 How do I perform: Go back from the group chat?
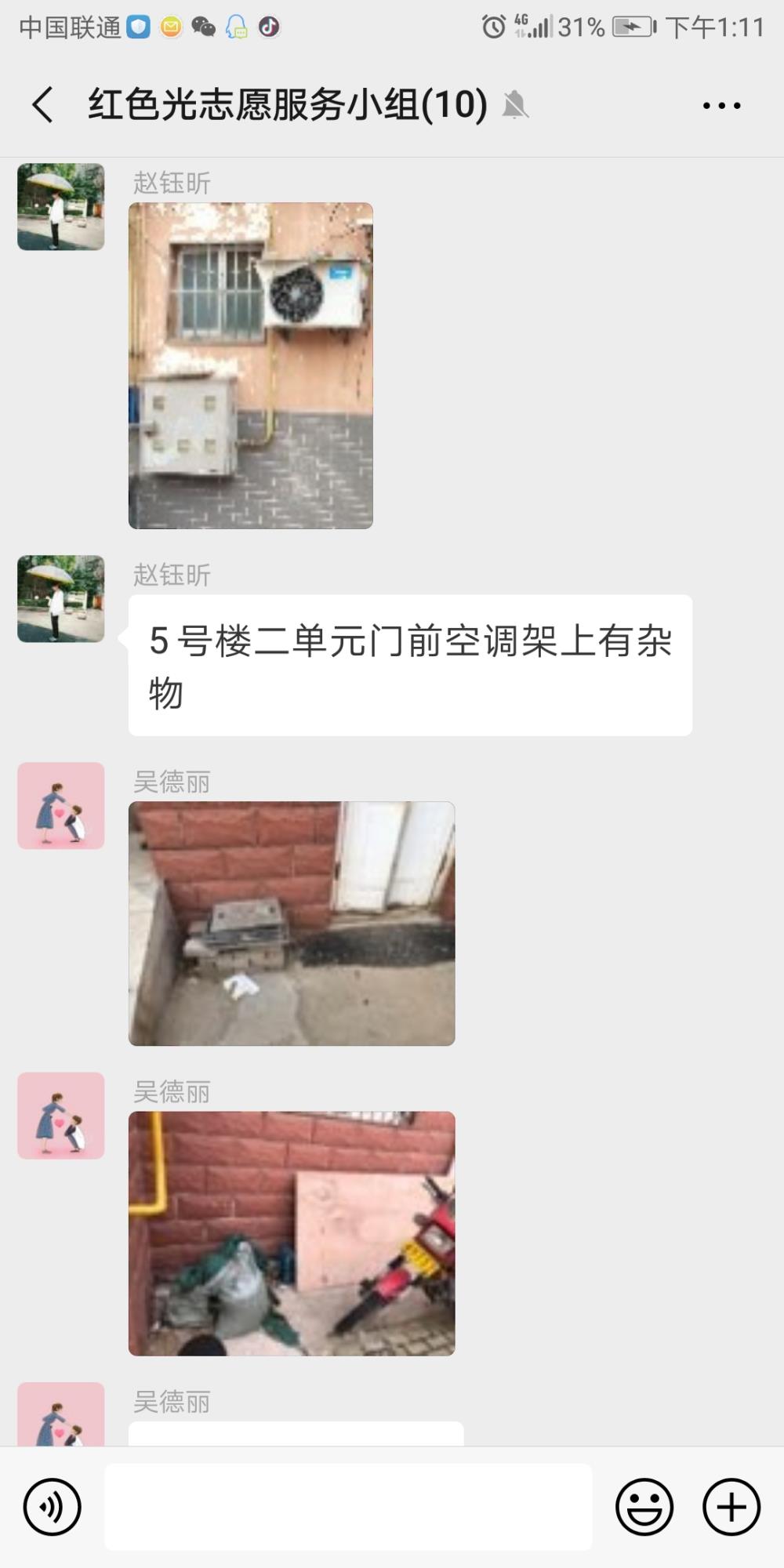coord(42,104)
